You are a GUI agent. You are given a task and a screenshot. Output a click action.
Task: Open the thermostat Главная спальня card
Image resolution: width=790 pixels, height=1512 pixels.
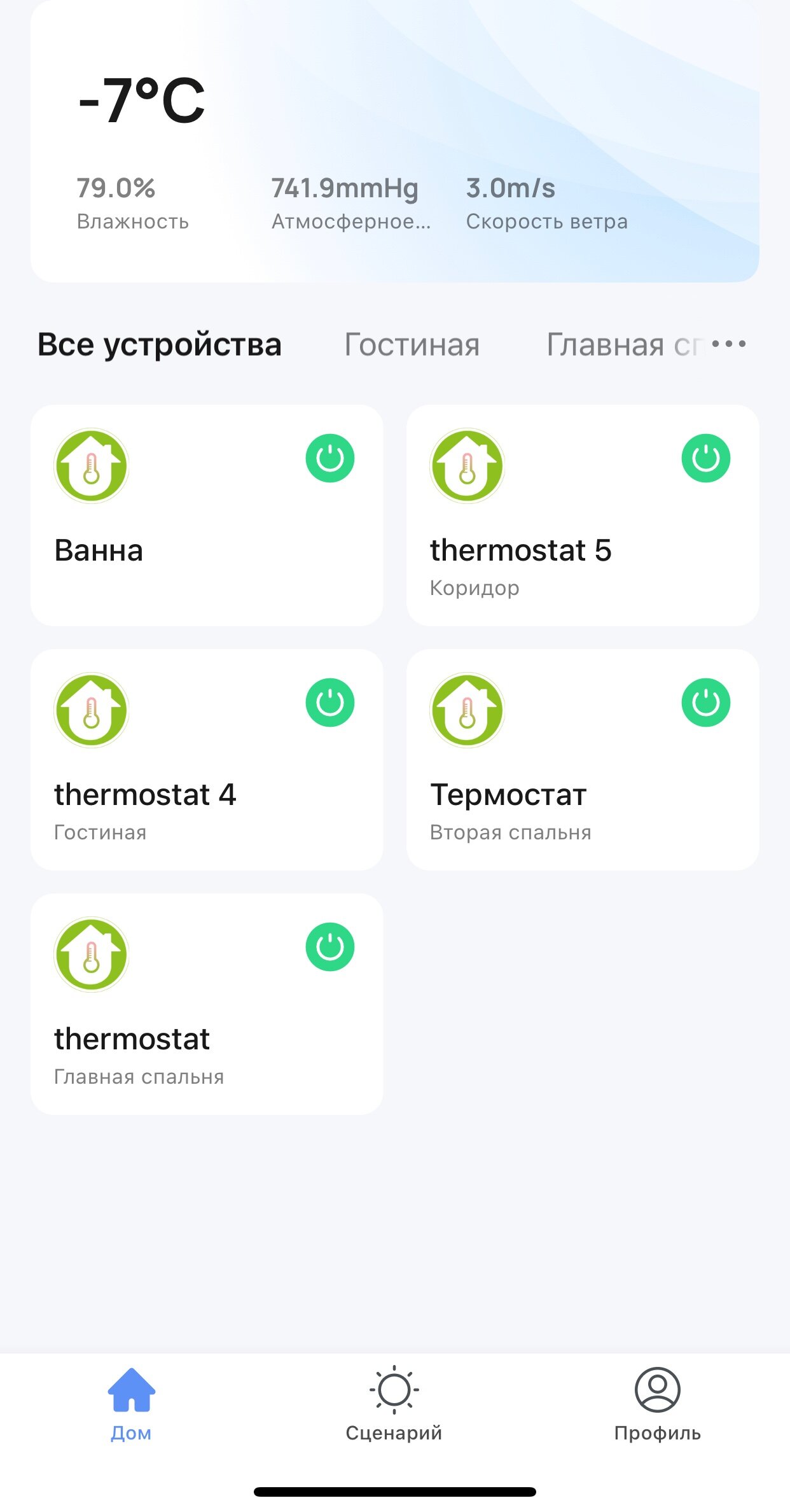coord(207,1004)
